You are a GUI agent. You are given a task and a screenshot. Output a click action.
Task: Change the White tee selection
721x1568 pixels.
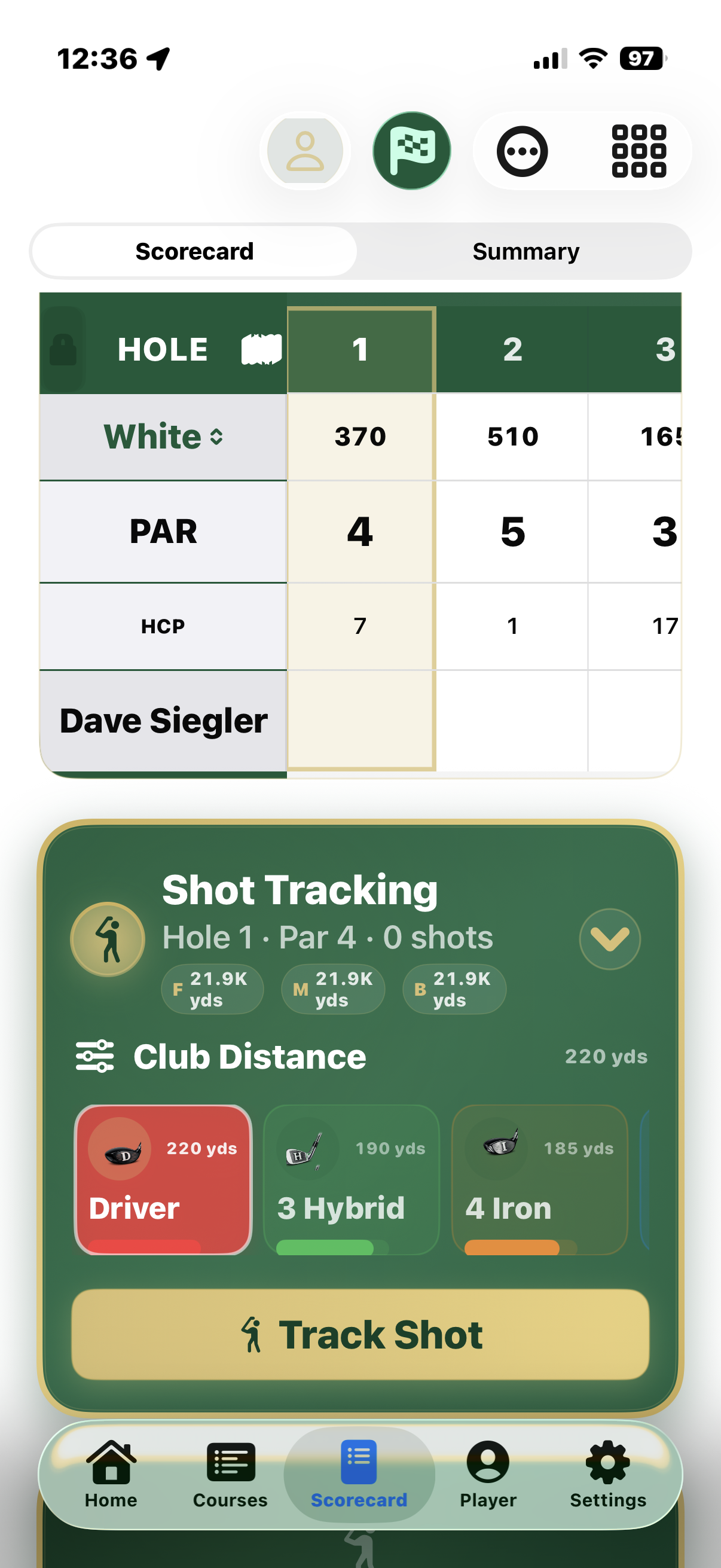click(x=163, y=437)
